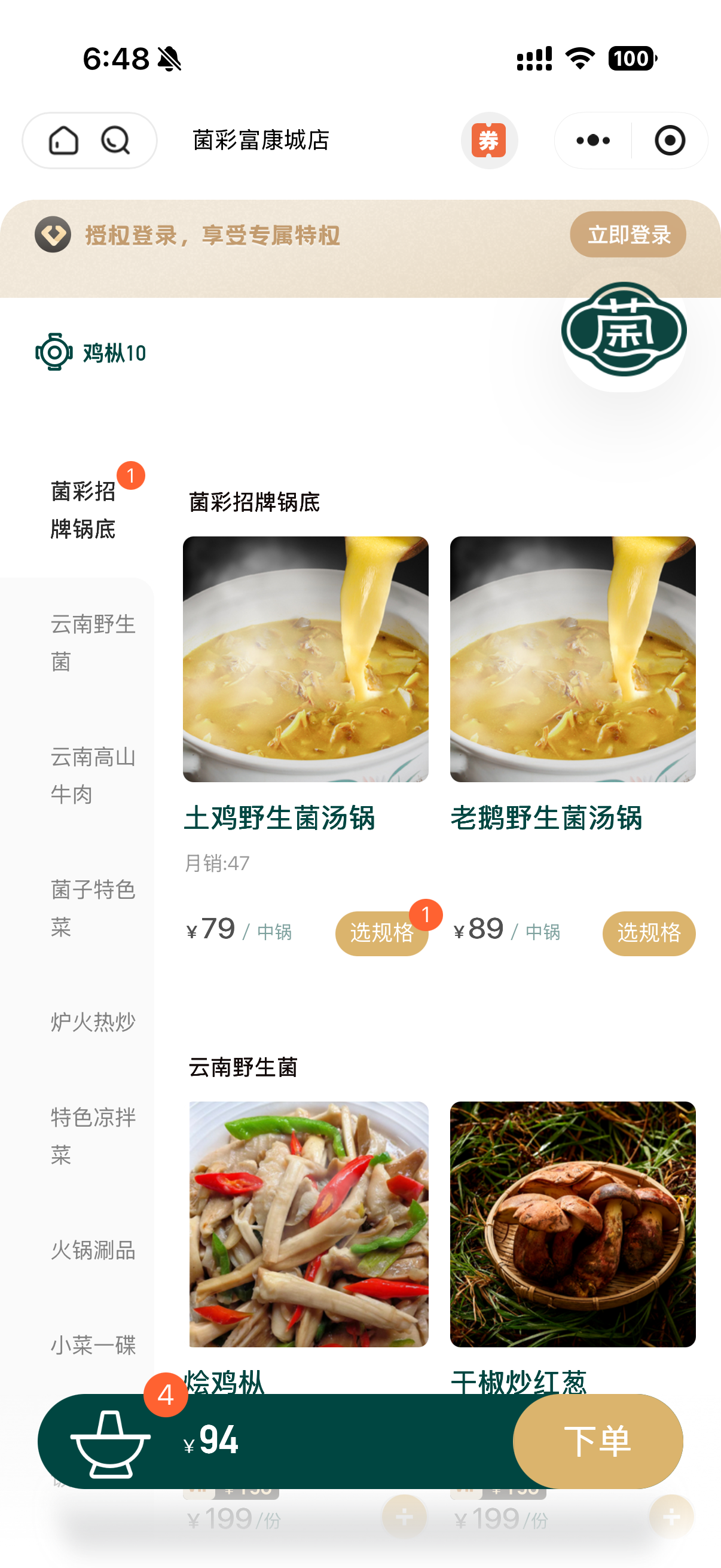Open search from the top bar

pos(115,141)
